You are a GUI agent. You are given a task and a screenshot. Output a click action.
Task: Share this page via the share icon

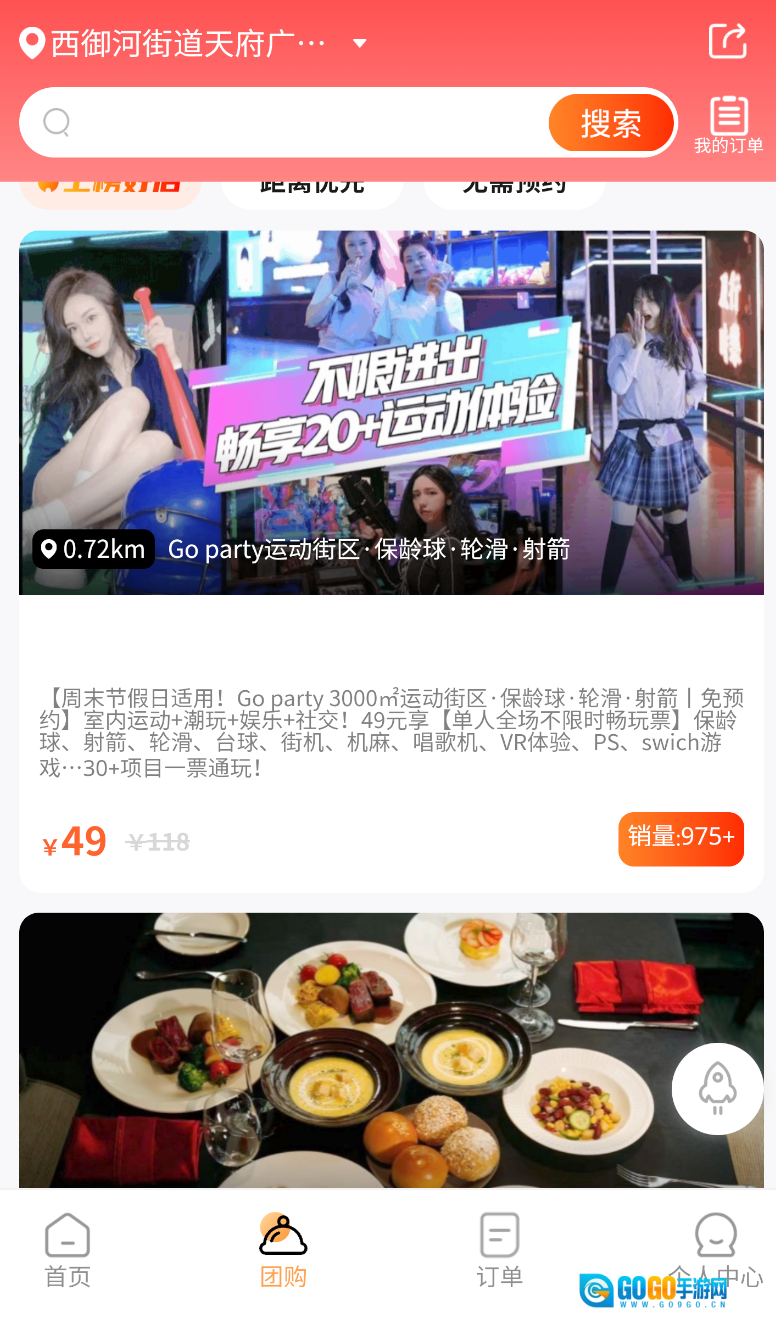coord(727,42)
